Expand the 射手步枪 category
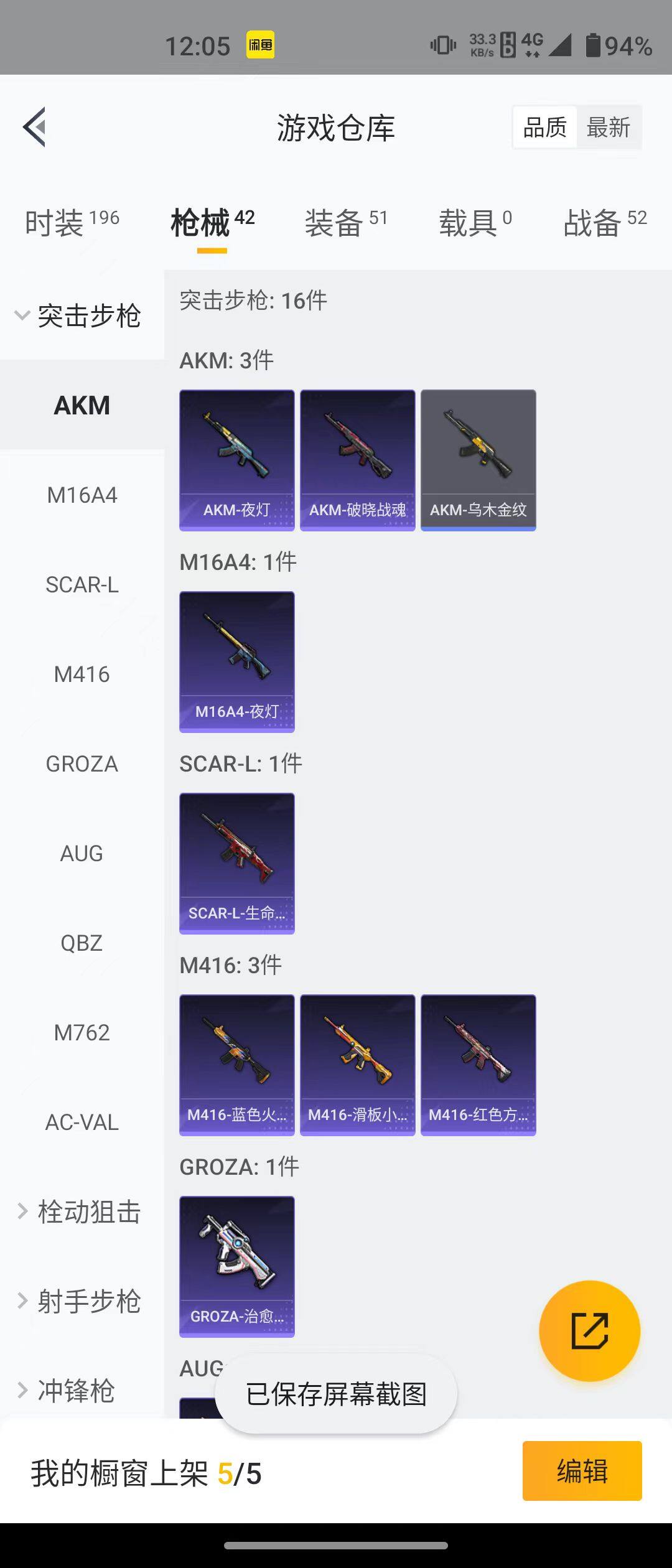 81,1302
